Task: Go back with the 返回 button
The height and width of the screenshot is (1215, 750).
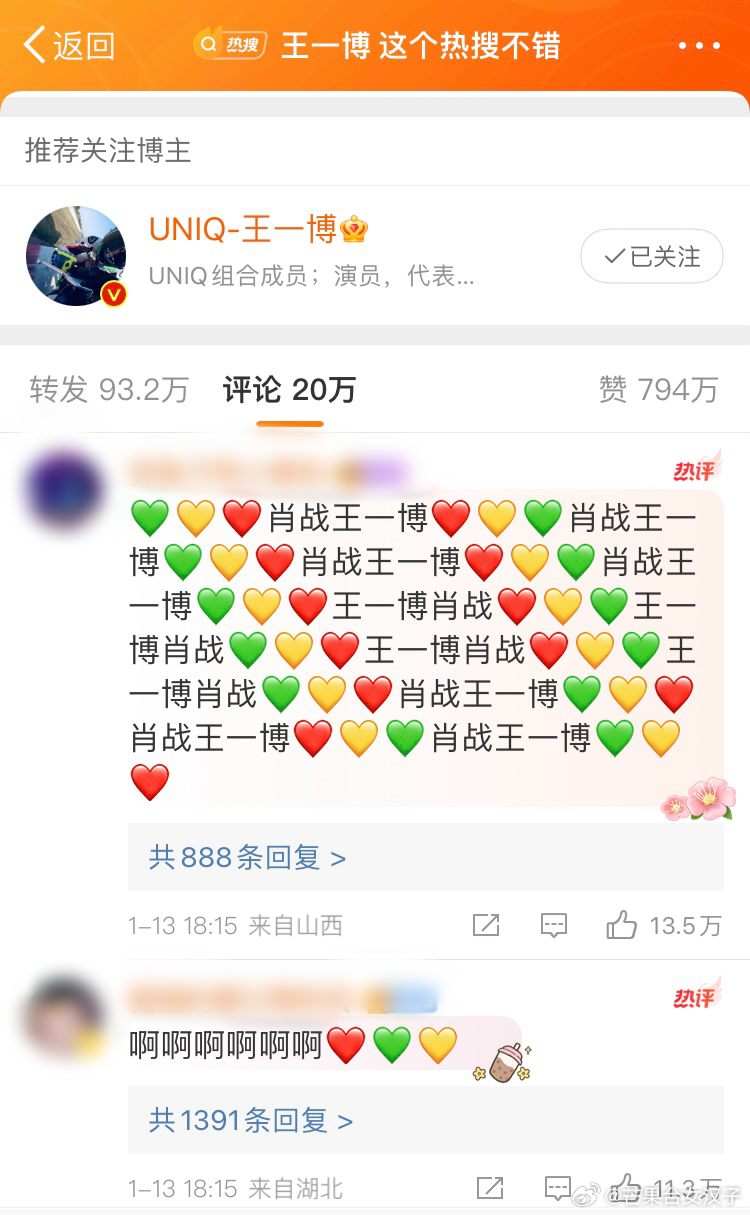Action: 69,46
